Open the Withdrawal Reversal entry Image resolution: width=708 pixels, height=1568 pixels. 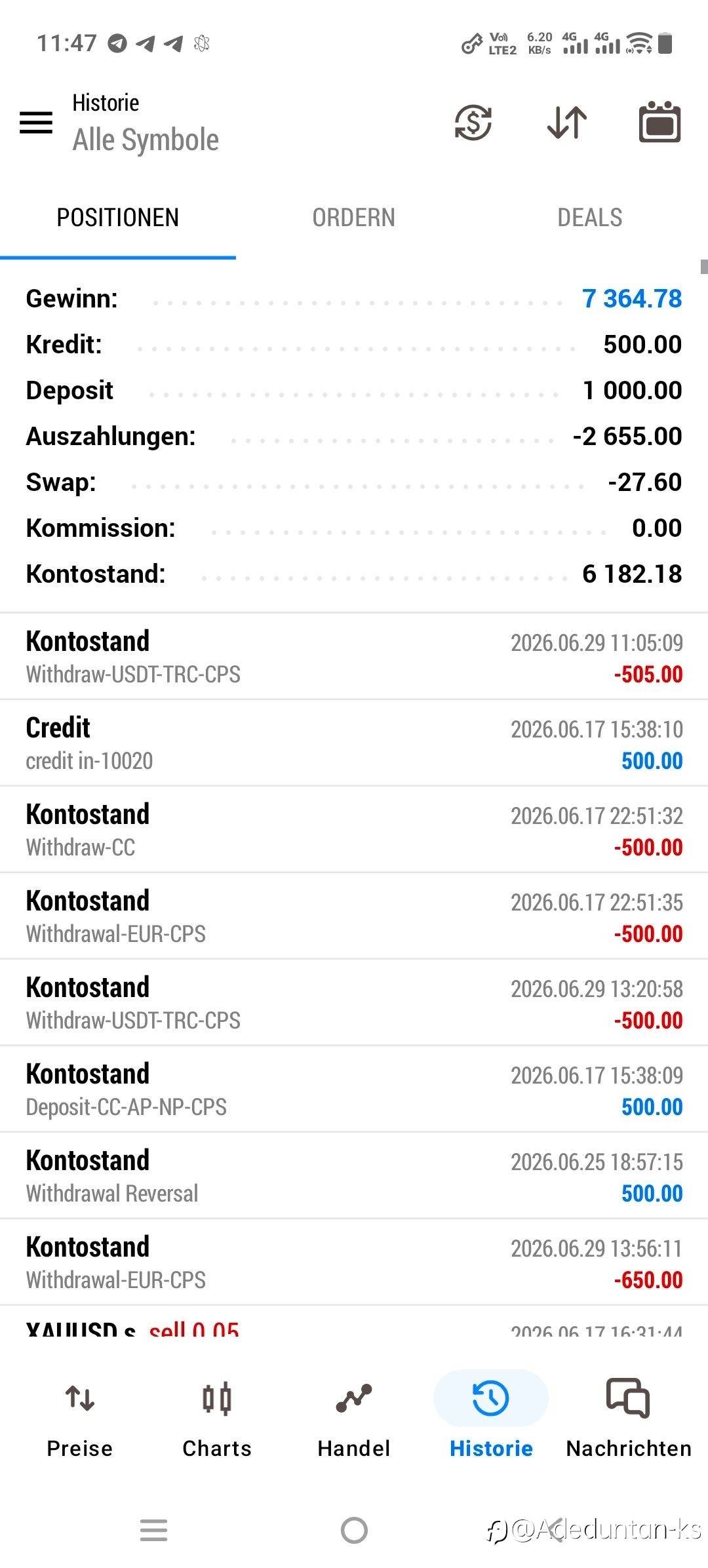coord(354,1176)
